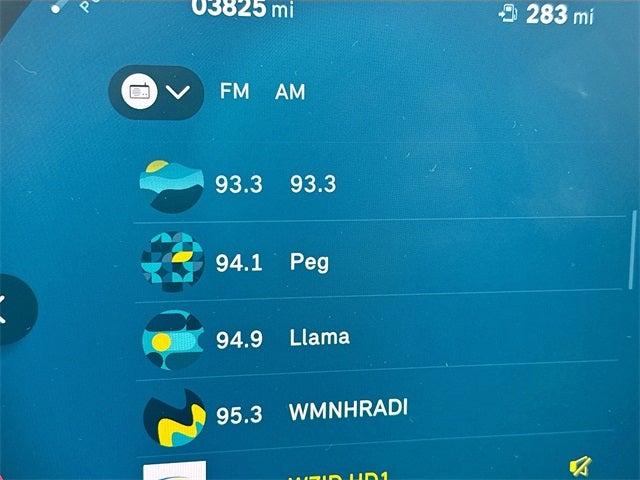640x480 pixels.
Task: Switch to the AM band
Action: pos(290,92)
